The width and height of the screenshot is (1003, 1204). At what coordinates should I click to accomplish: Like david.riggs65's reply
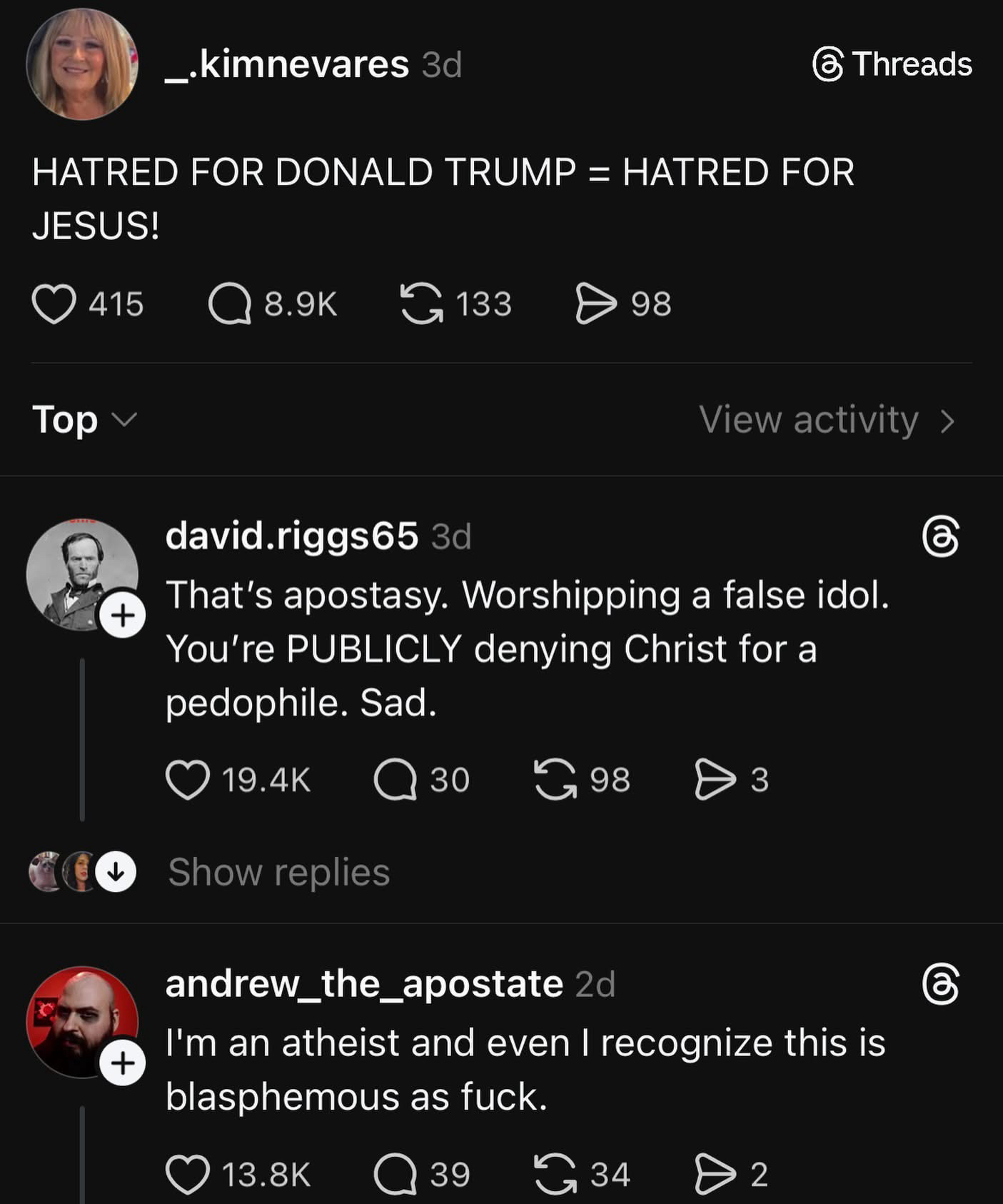[188, 779]
